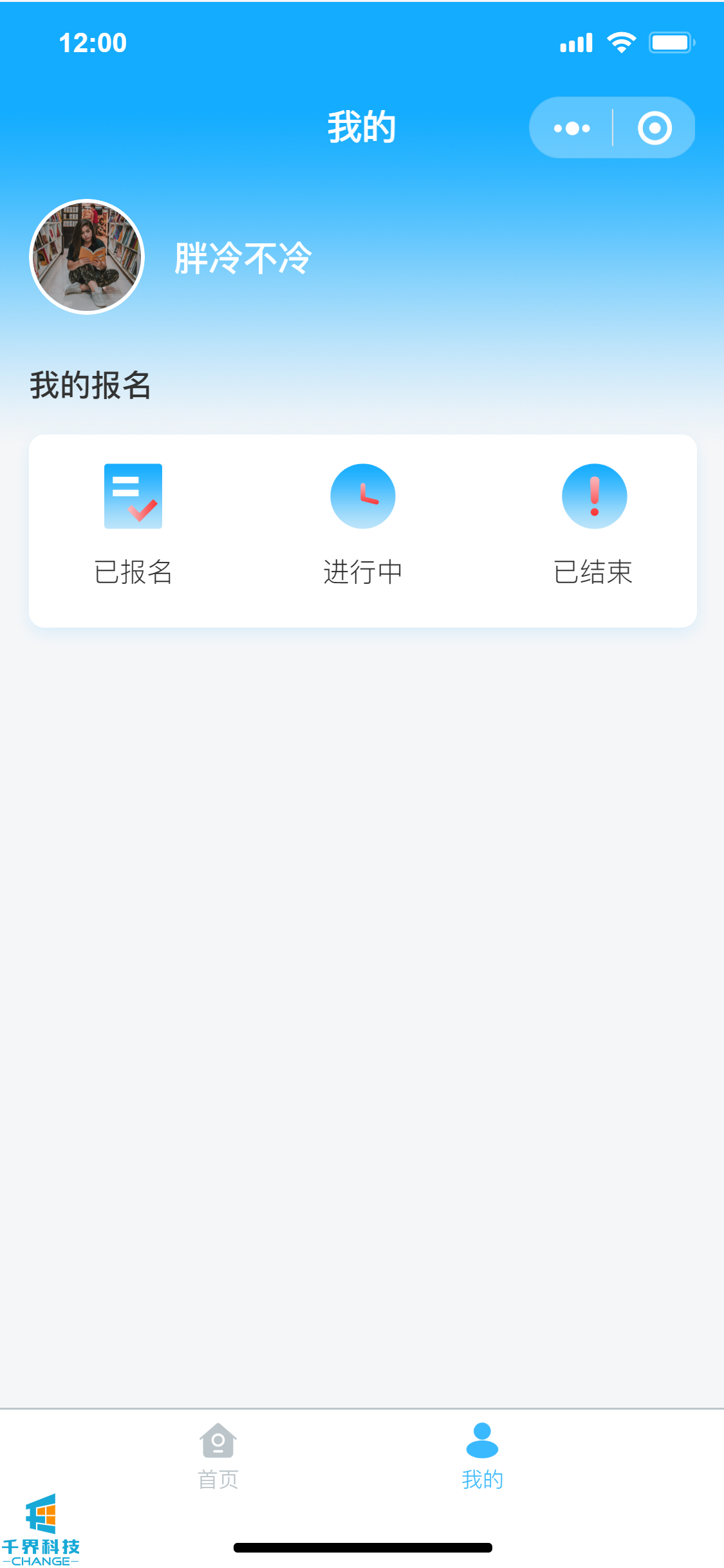This screenshot has width=724, height=1568.
Task: Open 已结束 finished registrations
Action: click(593, 524)
